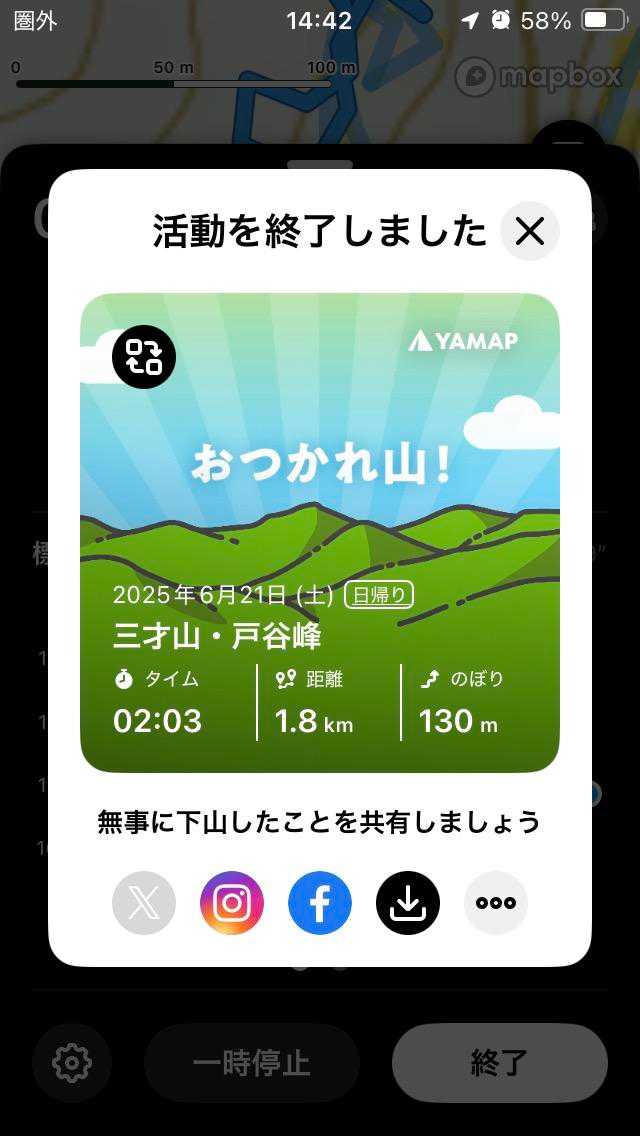Viewport: 640px width, 1136px height.
Task: Share the activity on Facebook
Action: (x=320, y=903)
